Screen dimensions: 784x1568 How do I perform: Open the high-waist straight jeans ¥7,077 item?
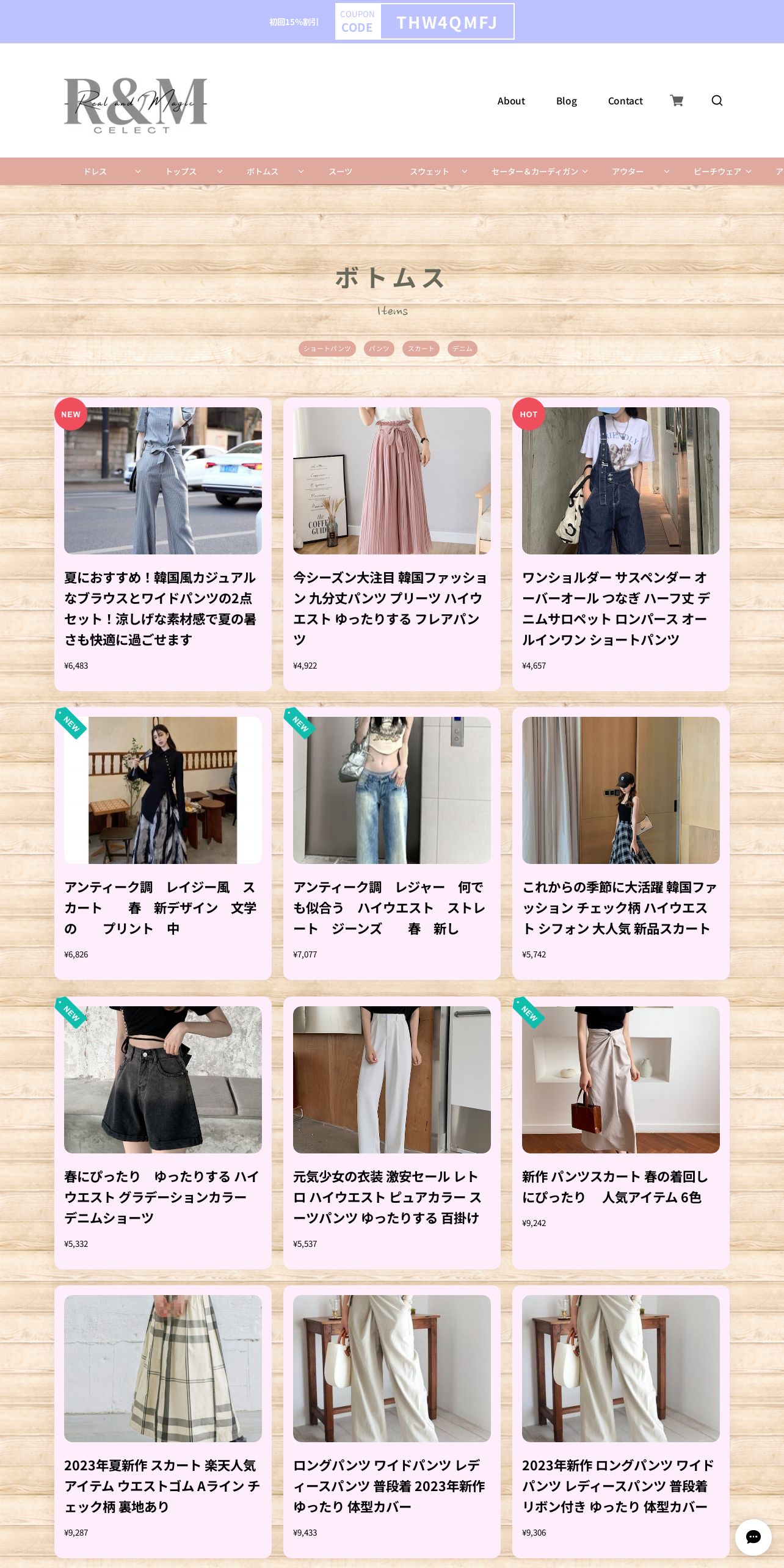pos(392,843)
